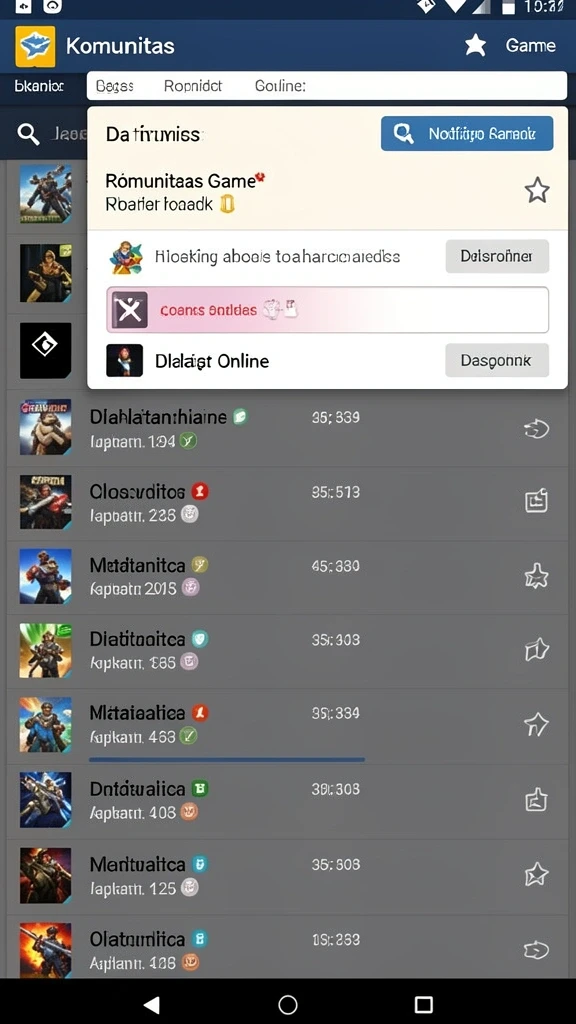Select the pink Coants entides row
The width and height of the screenshot is (576, 1024).
(x=327, y=310)
